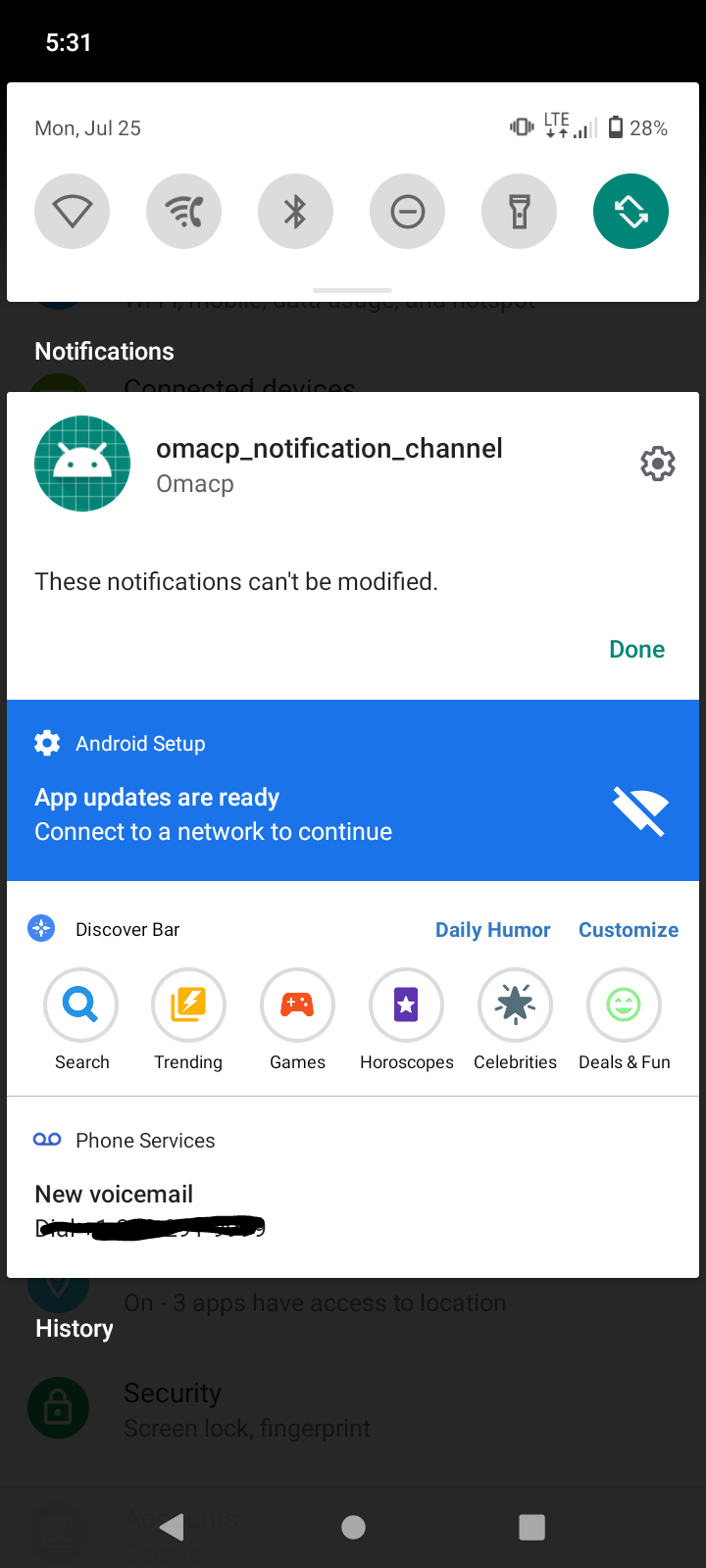Screen dimensions: 706x1568
Task: Open Omacp notification settings gear
Action: pyautogui.click(x=658, y=464)
